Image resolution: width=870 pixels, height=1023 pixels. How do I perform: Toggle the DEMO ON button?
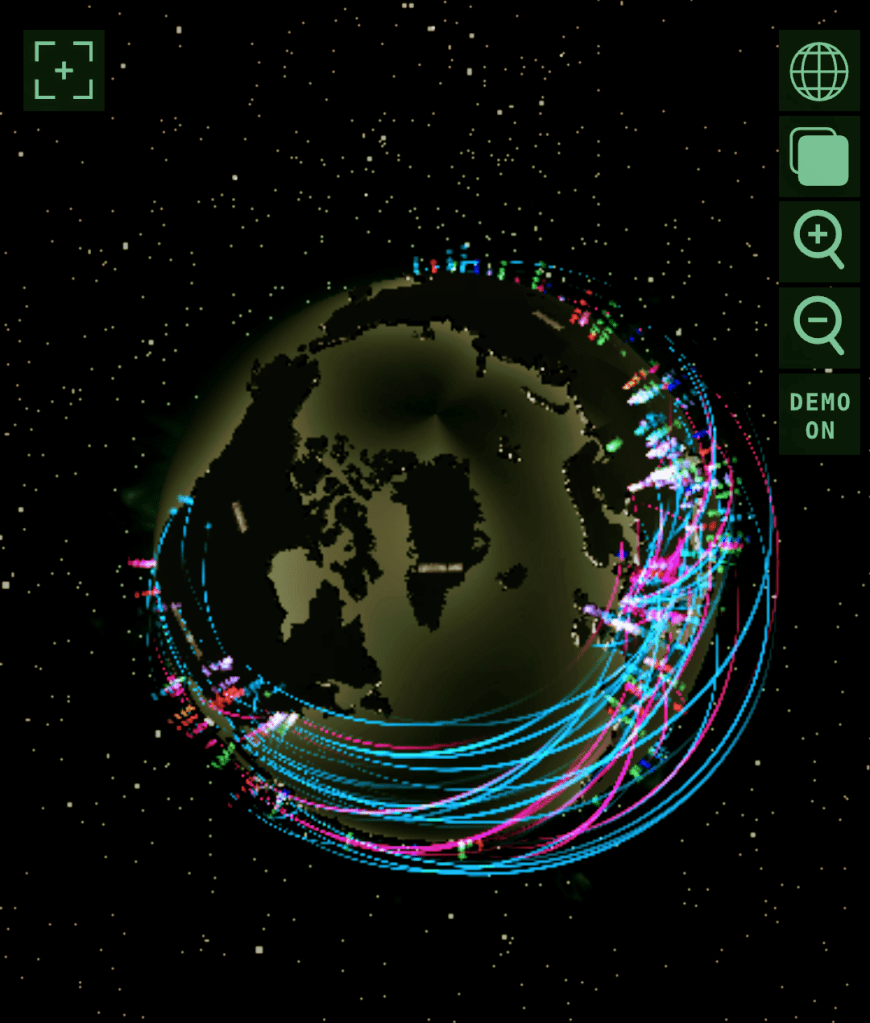coord(819,415)
